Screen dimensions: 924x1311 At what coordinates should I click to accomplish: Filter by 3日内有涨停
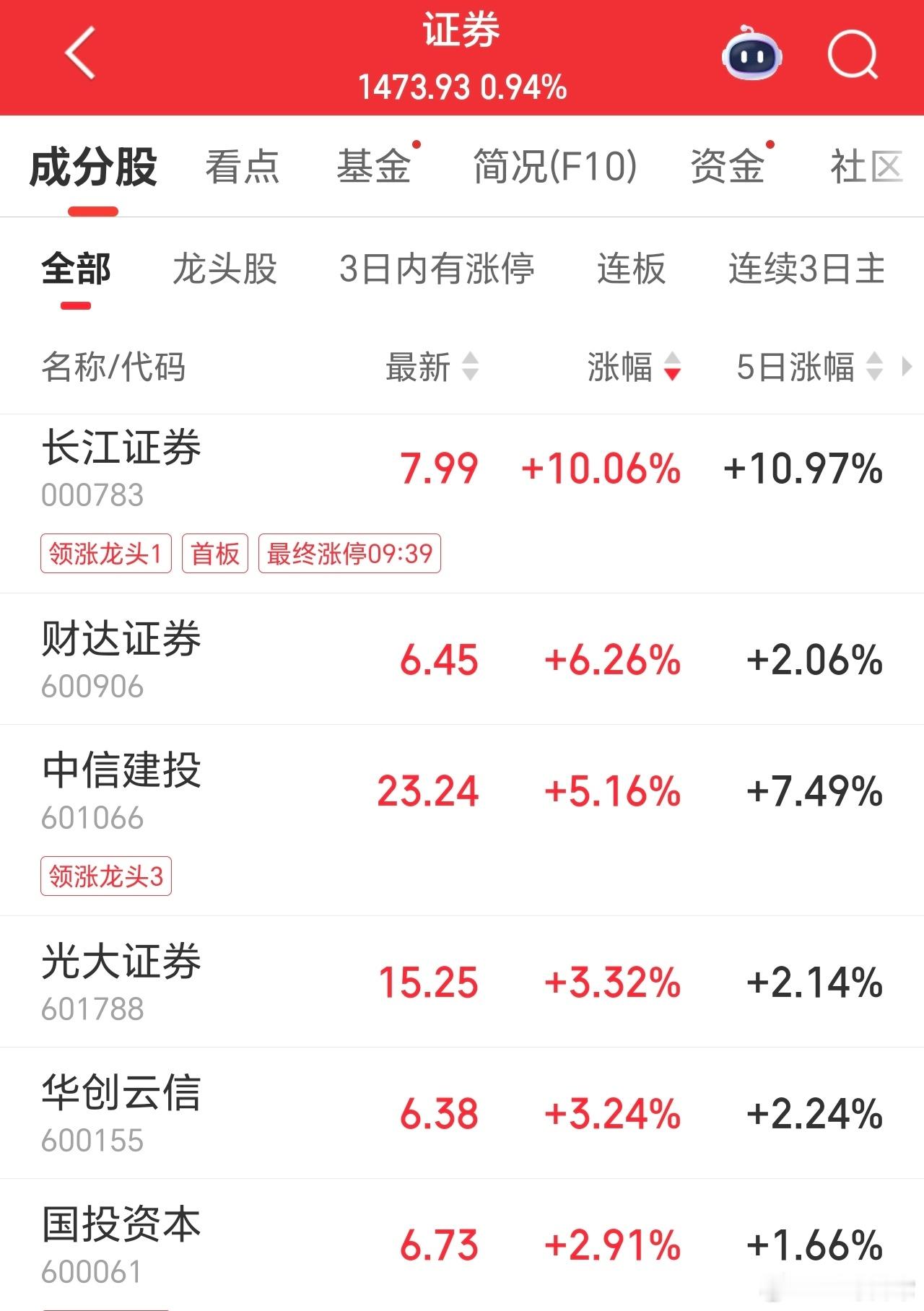coord(439,269)
